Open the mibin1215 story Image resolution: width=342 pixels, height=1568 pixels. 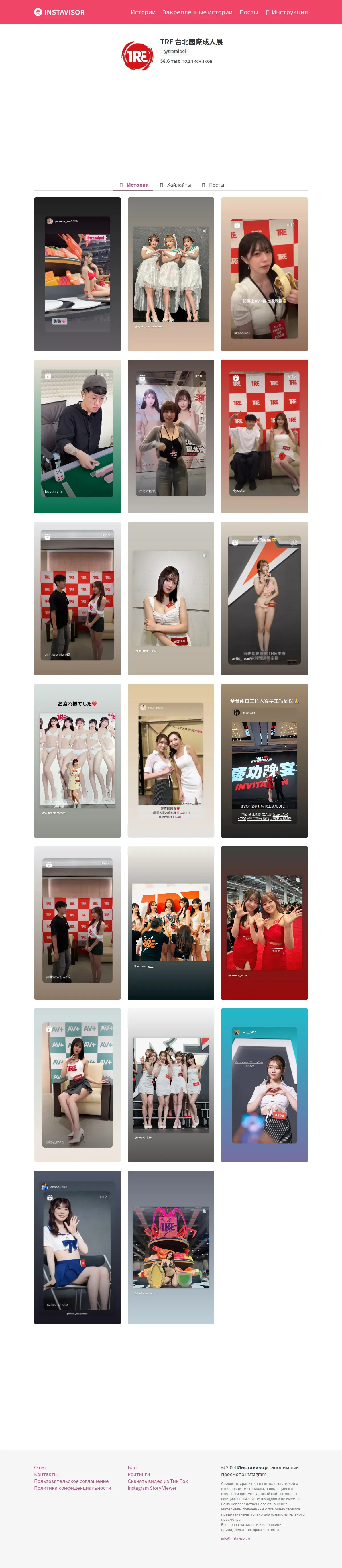pos(171,436)
